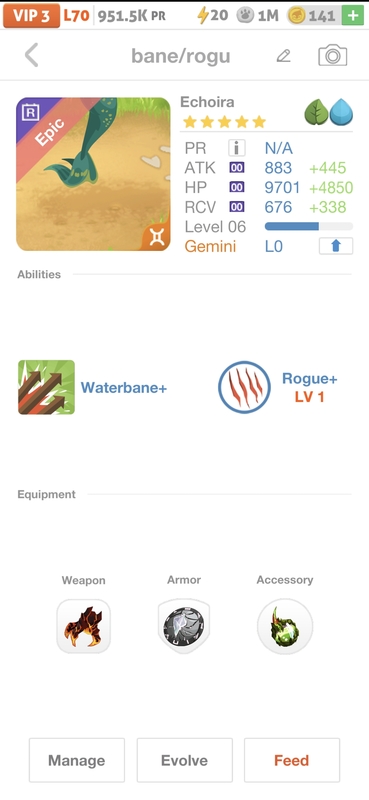Open the Echoira epic pet portrait
369x800 pixels.
coord(93,174)
